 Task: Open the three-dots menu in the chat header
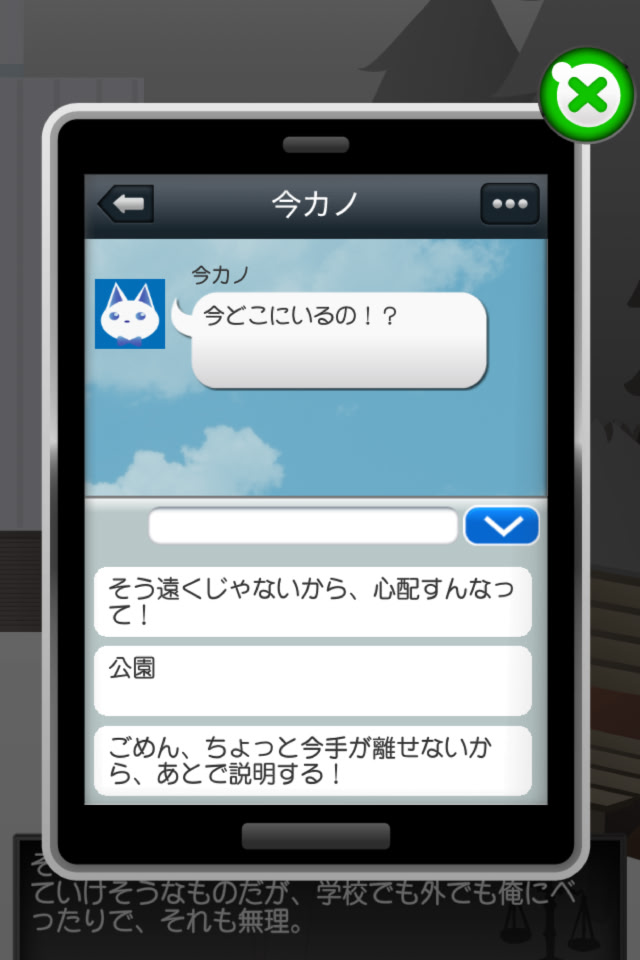pyautogui.click(x=509, y=204)
